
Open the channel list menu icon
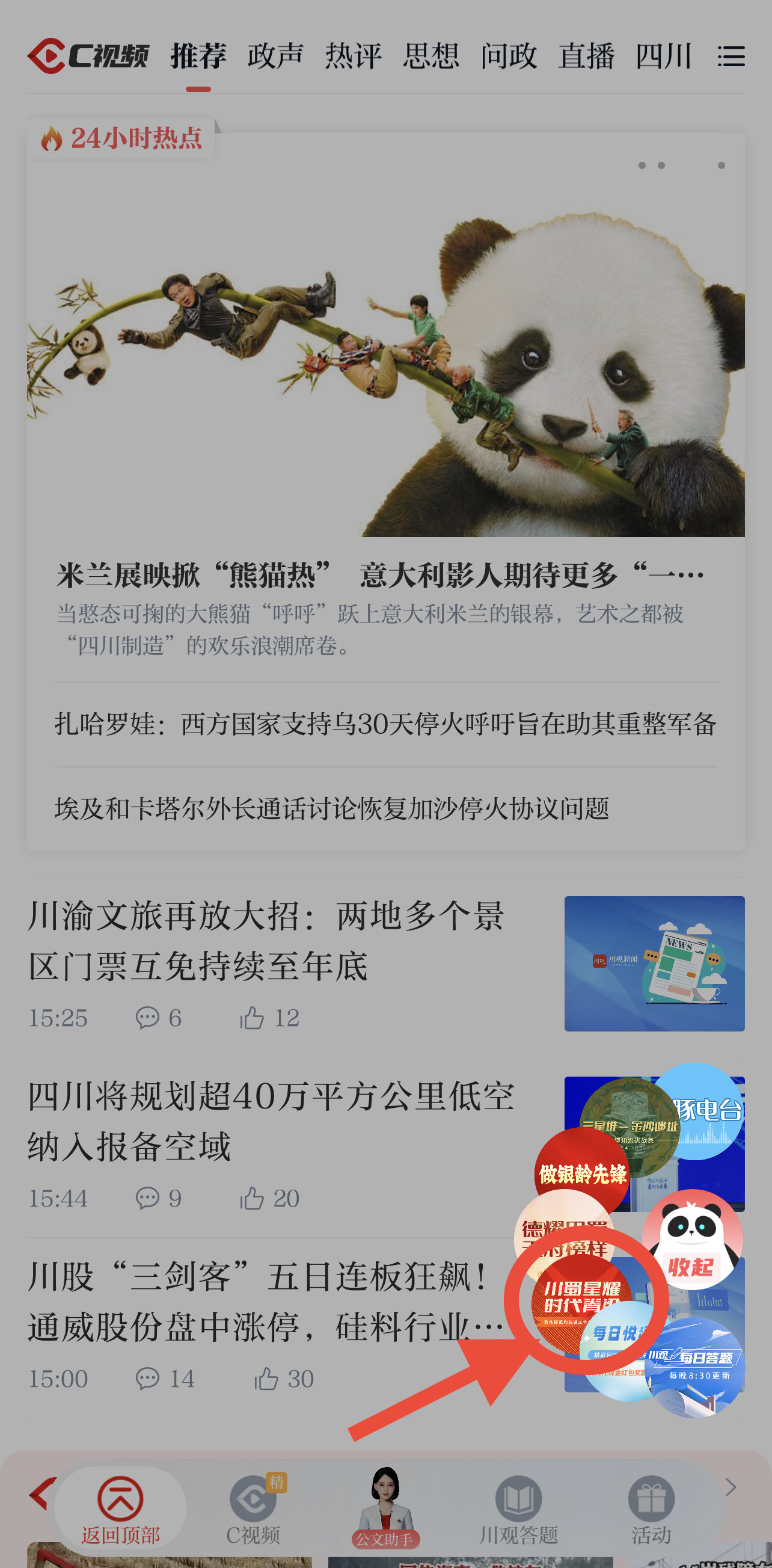731,57
